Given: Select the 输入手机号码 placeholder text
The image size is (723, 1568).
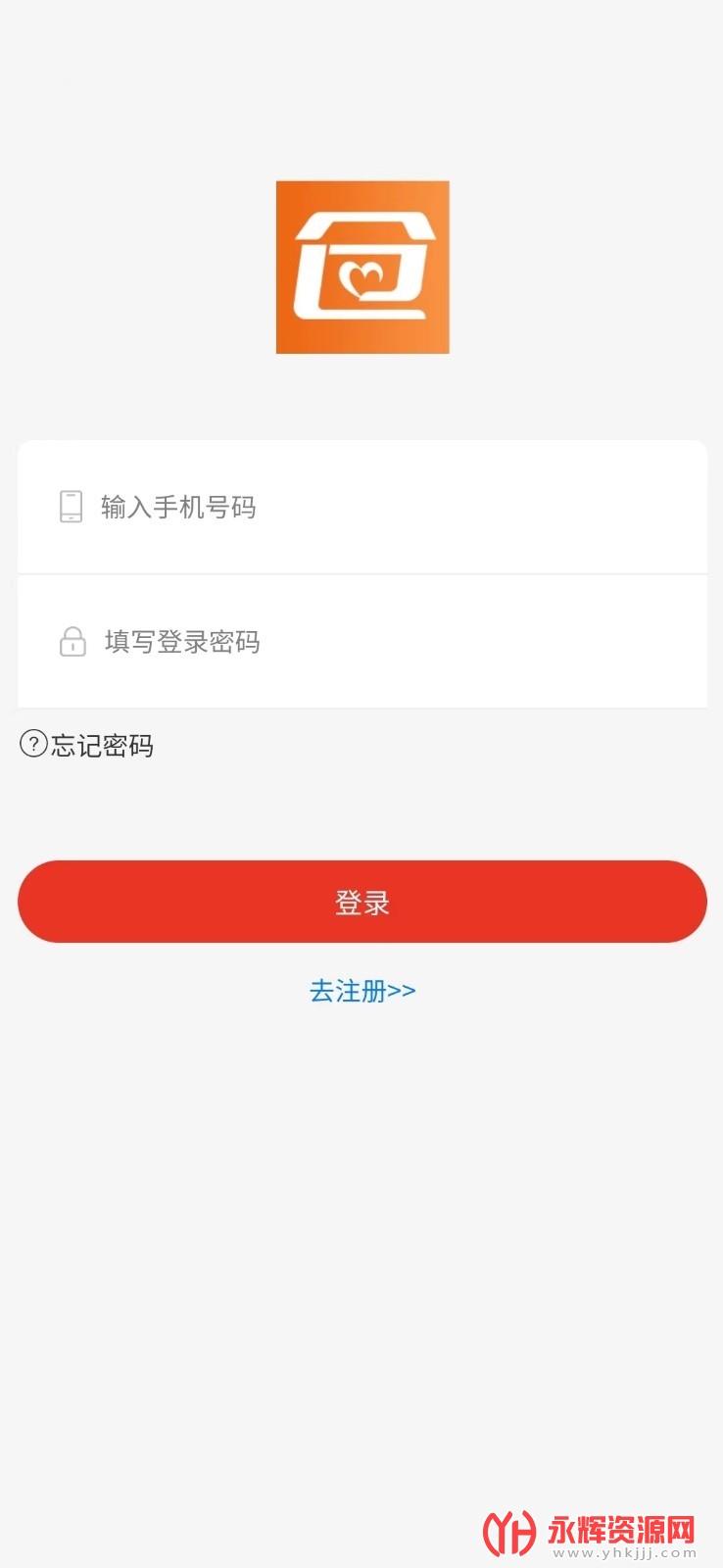Looking at the screenshot, I should pyautogui.click(x=177, y=508).
